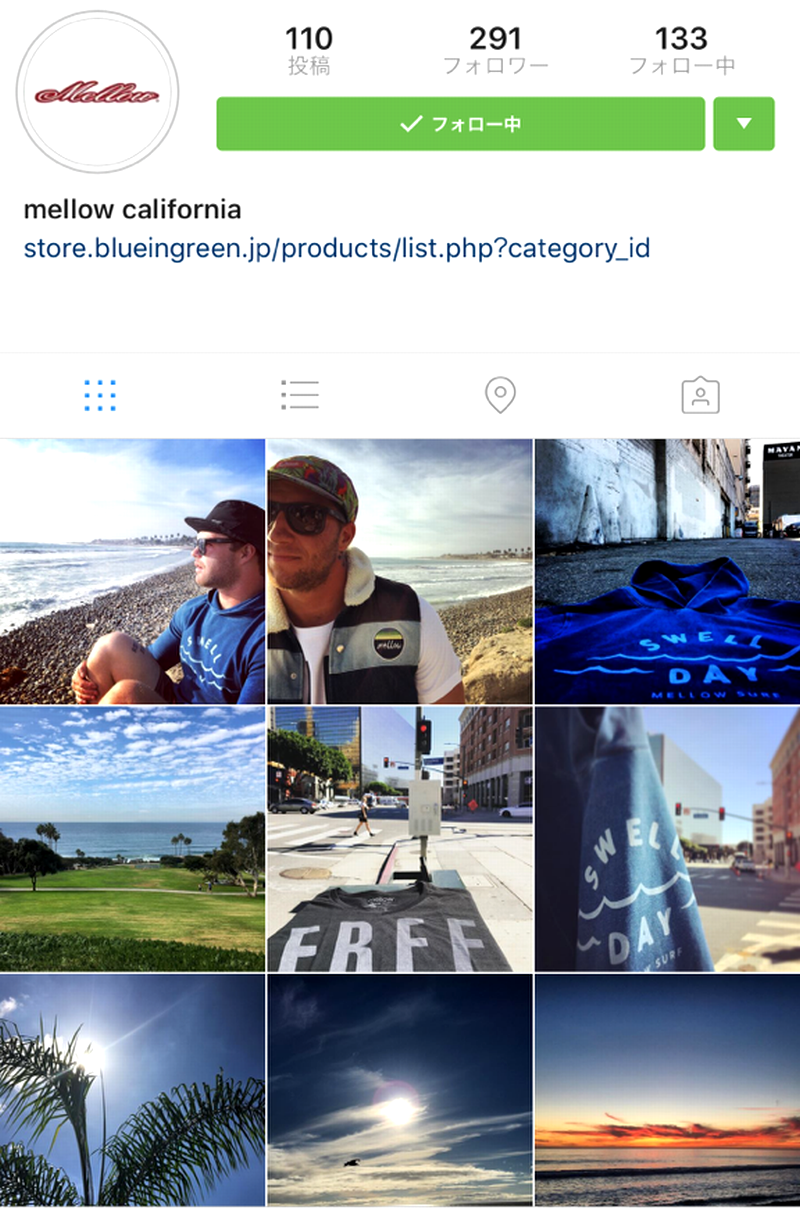View the 291 フォロワー followers list
Image resolution: width=800 pixels, height=1210 pixels.
496,51
